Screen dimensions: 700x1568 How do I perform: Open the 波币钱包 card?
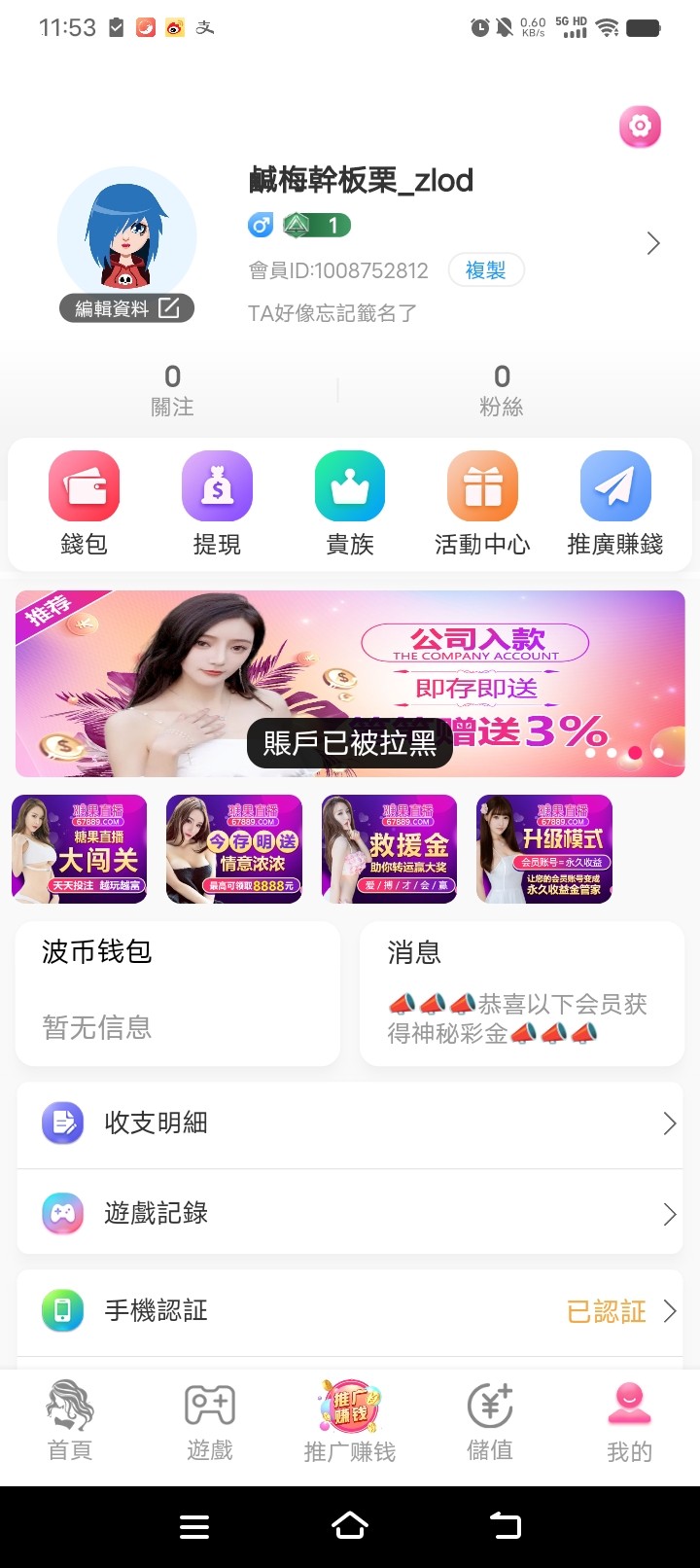pyautogui.click(x=178, y=992)
